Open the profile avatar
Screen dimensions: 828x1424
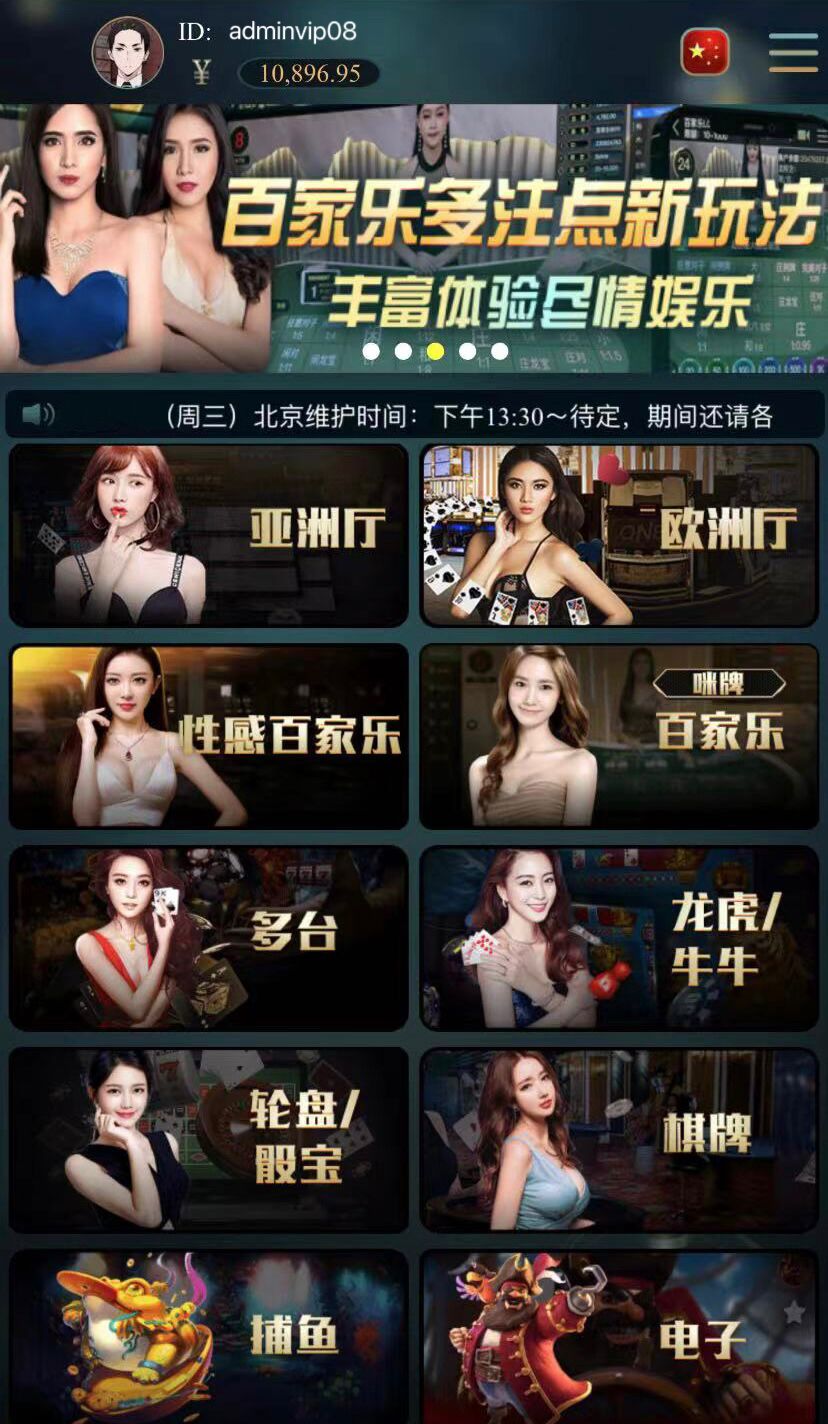click(128, 52)
